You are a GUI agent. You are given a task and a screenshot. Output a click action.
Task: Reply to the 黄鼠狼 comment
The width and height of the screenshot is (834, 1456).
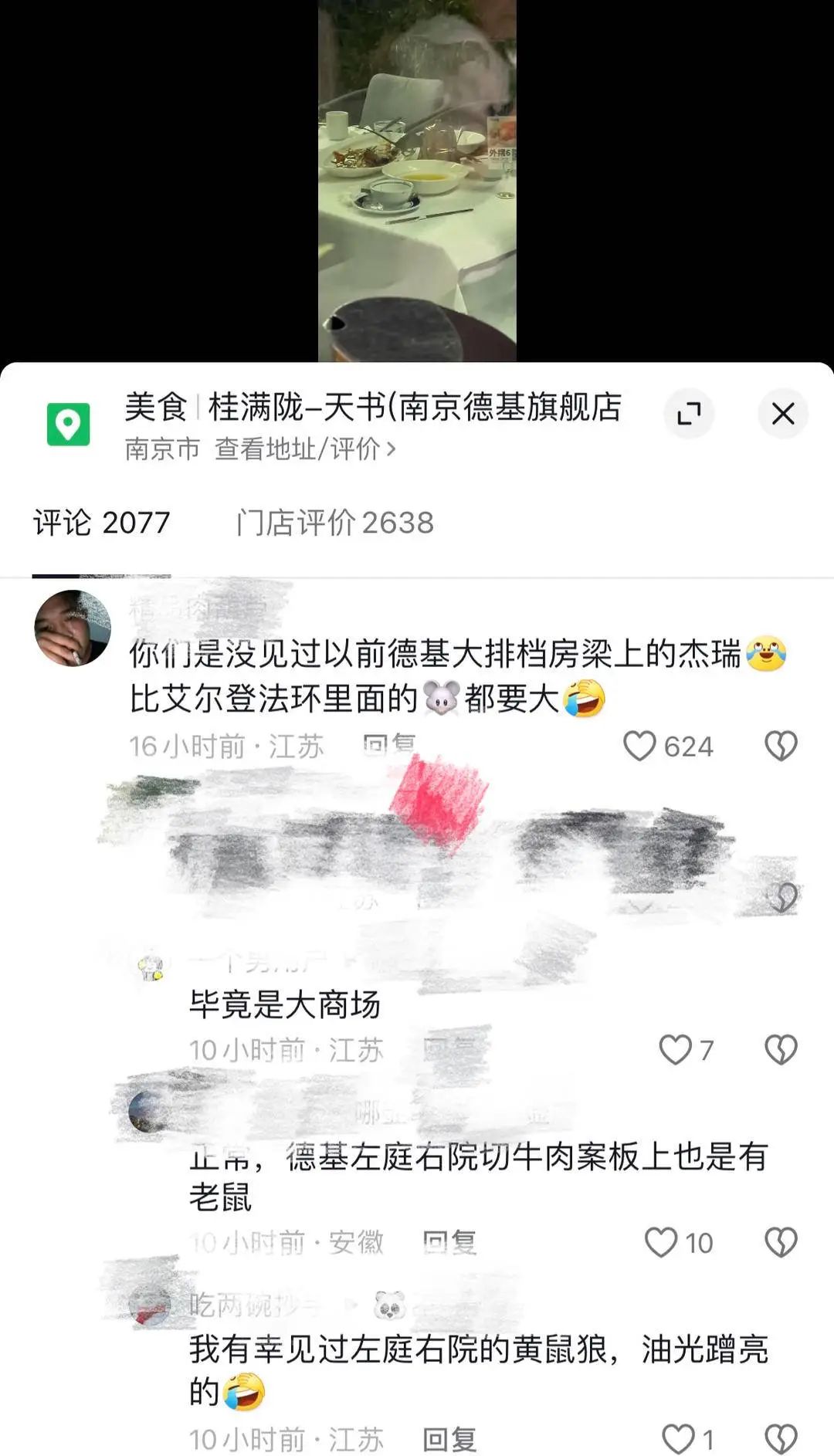449,1439
